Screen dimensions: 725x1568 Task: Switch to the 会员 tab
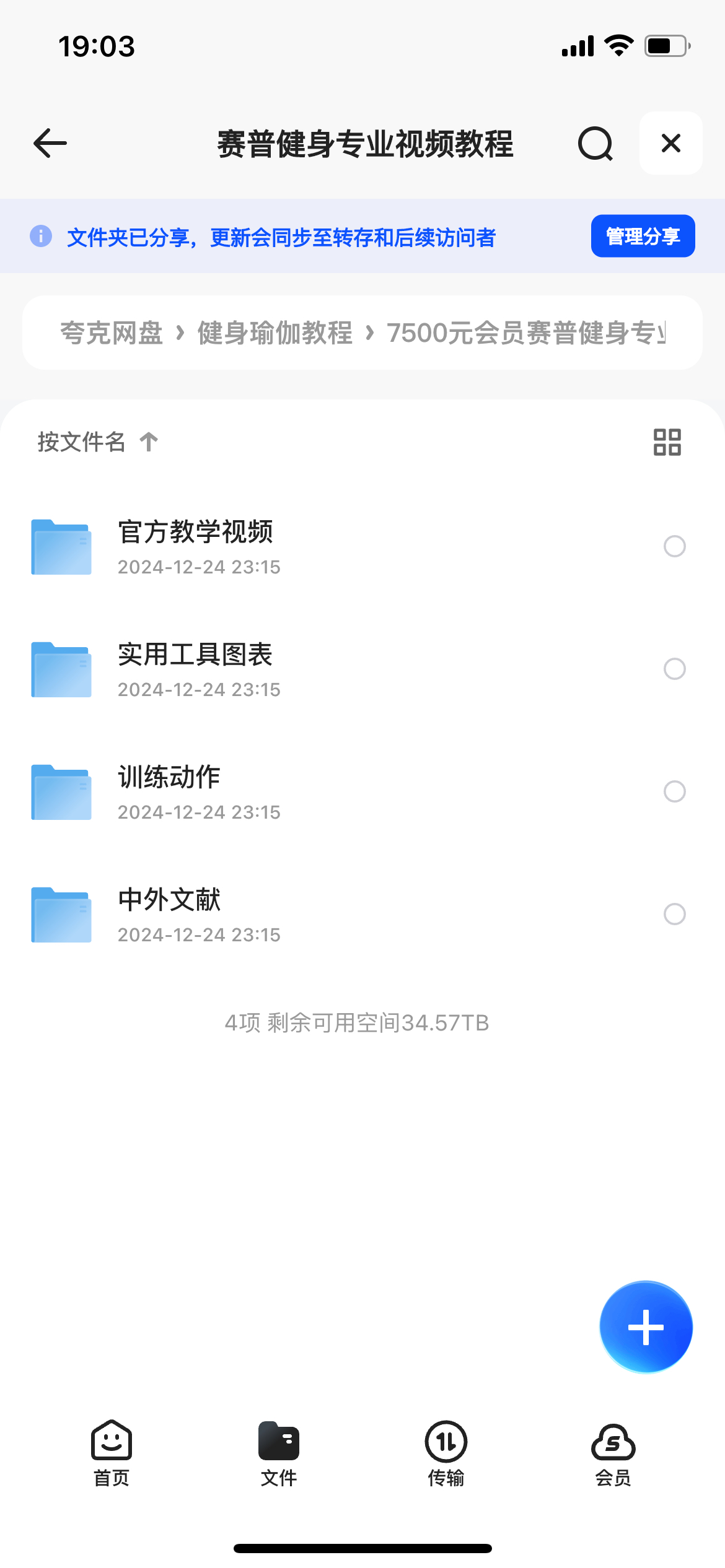613,1453
